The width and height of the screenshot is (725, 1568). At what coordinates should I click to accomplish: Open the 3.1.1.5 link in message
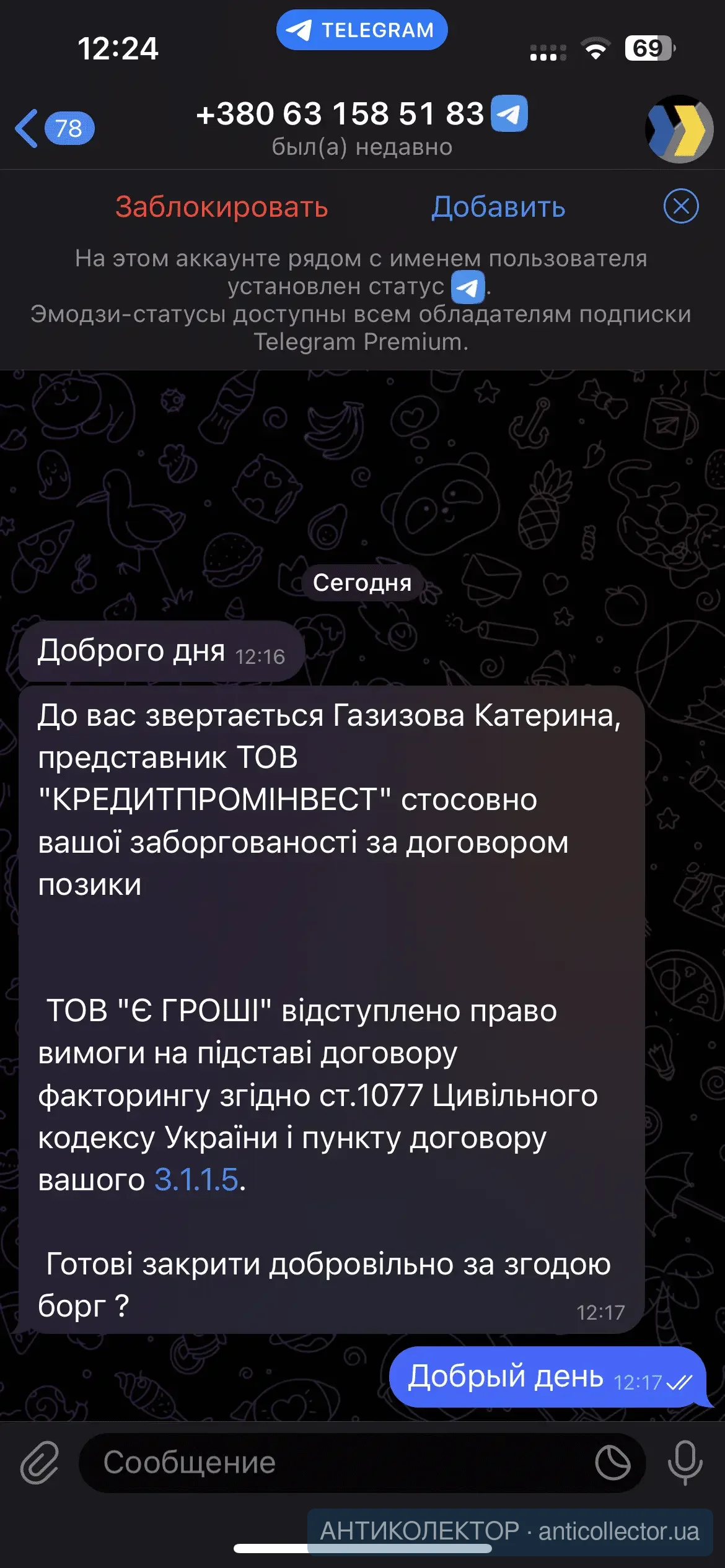(196, 1180)
